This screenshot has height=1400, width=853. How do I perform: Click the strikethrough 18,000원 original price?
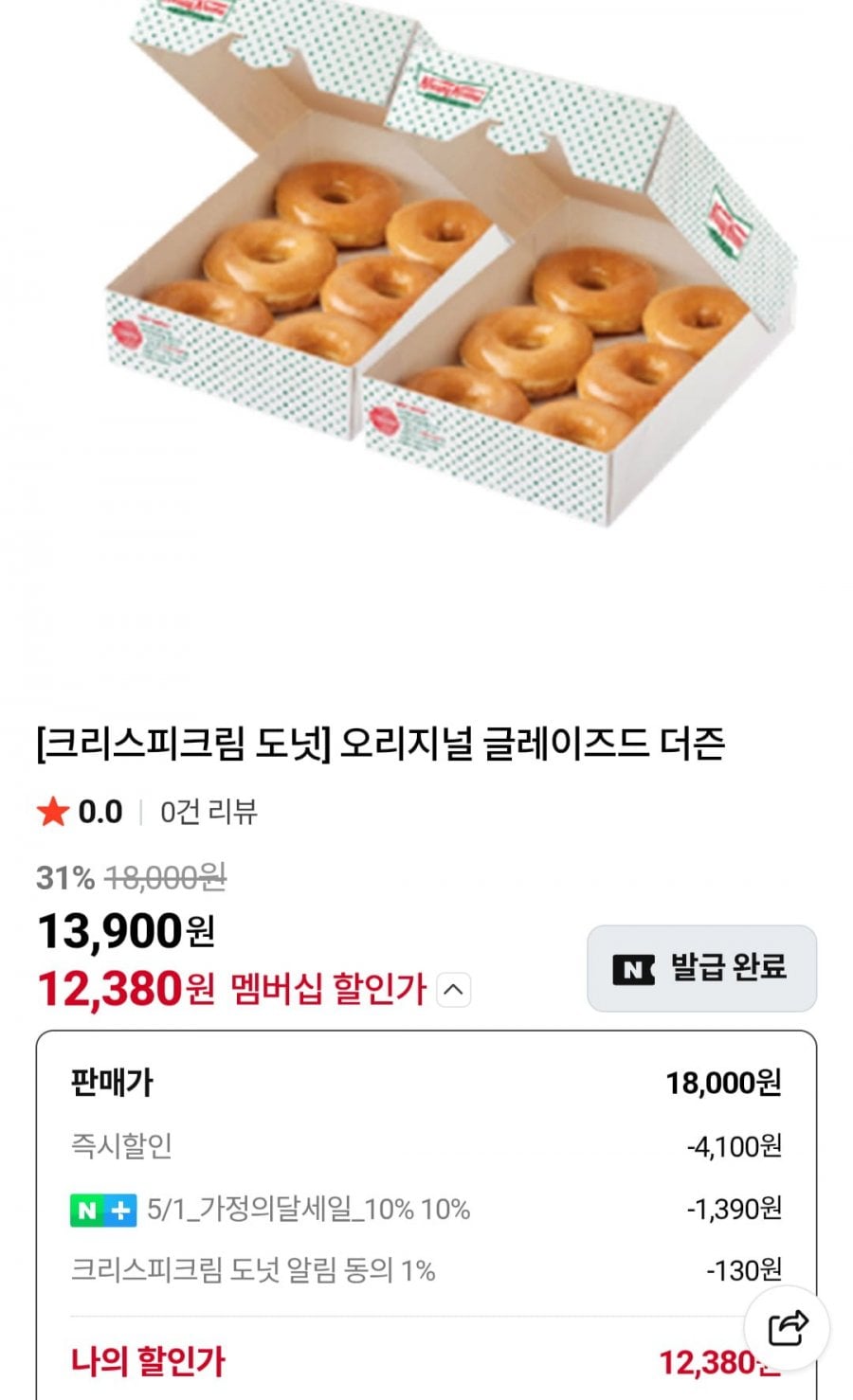click(168, 879)
